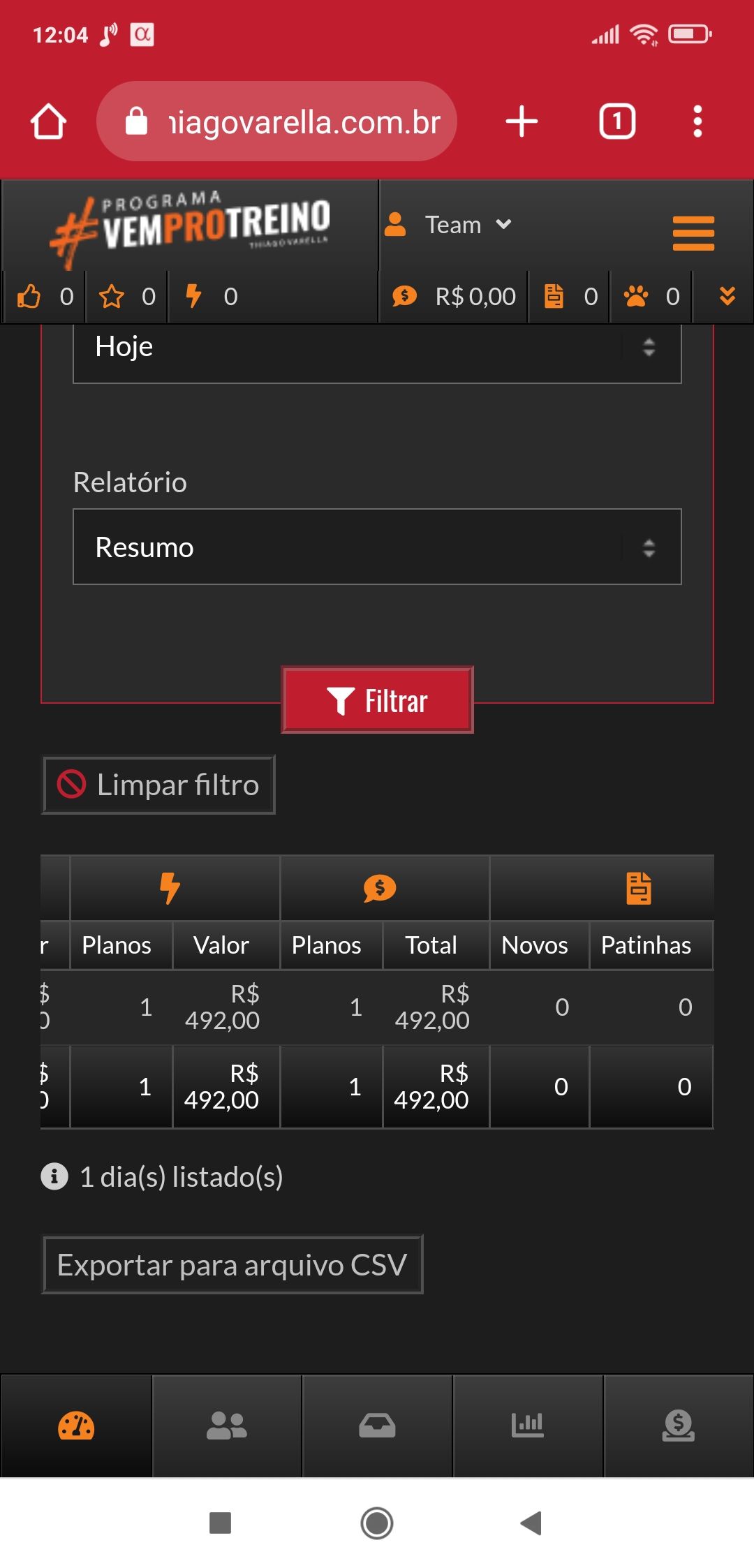Clear filter with Limpar filtro
The image size is (754, 1568).
click(158, 785)
